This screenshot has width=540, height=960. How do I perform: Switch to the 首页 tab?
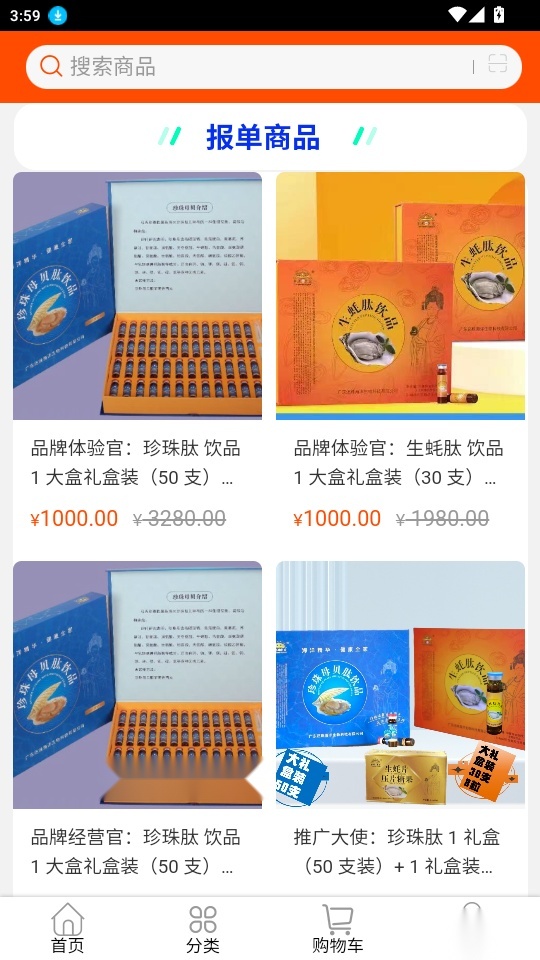(x=67, y=928)
